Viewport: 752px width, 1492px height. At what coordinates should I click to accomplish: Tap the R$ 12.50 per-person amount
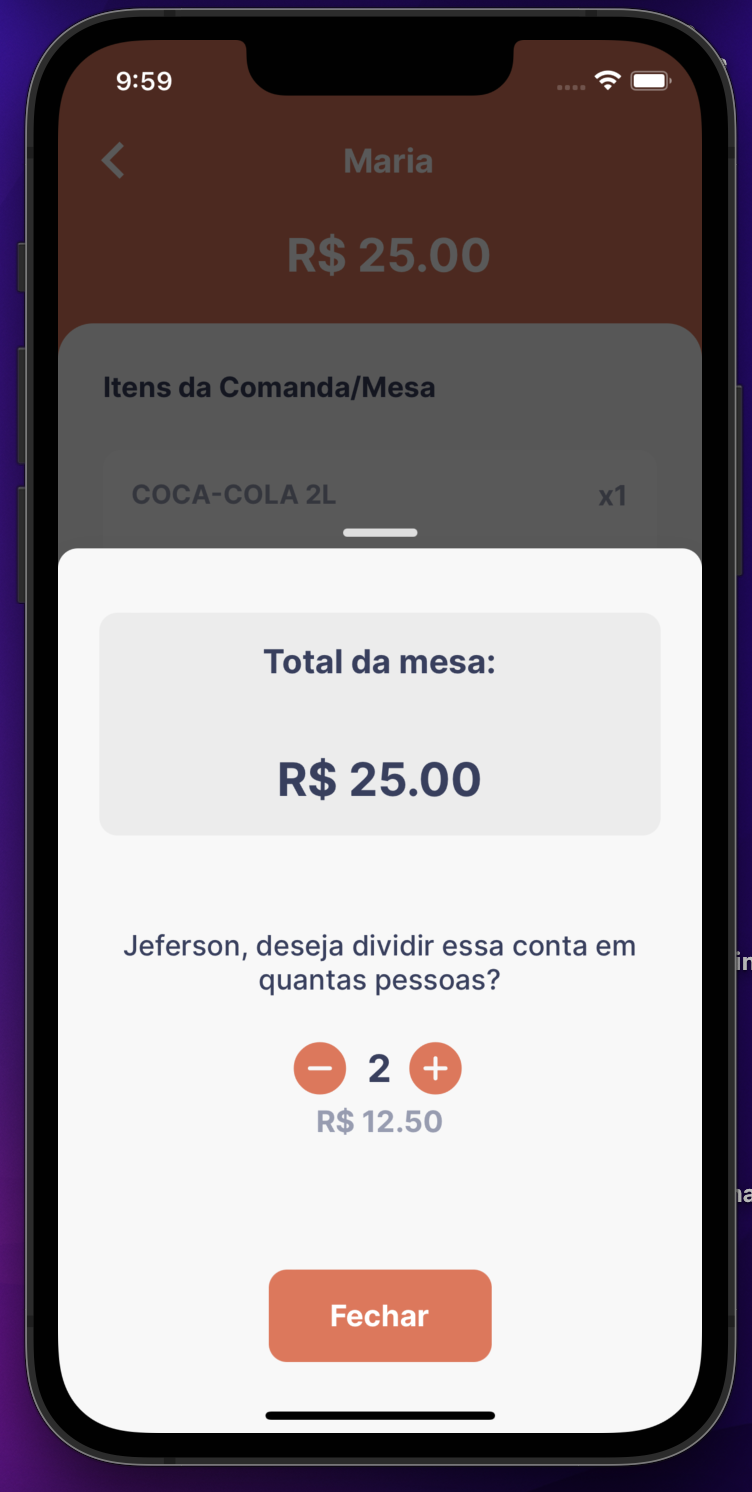coord(379,1121)
